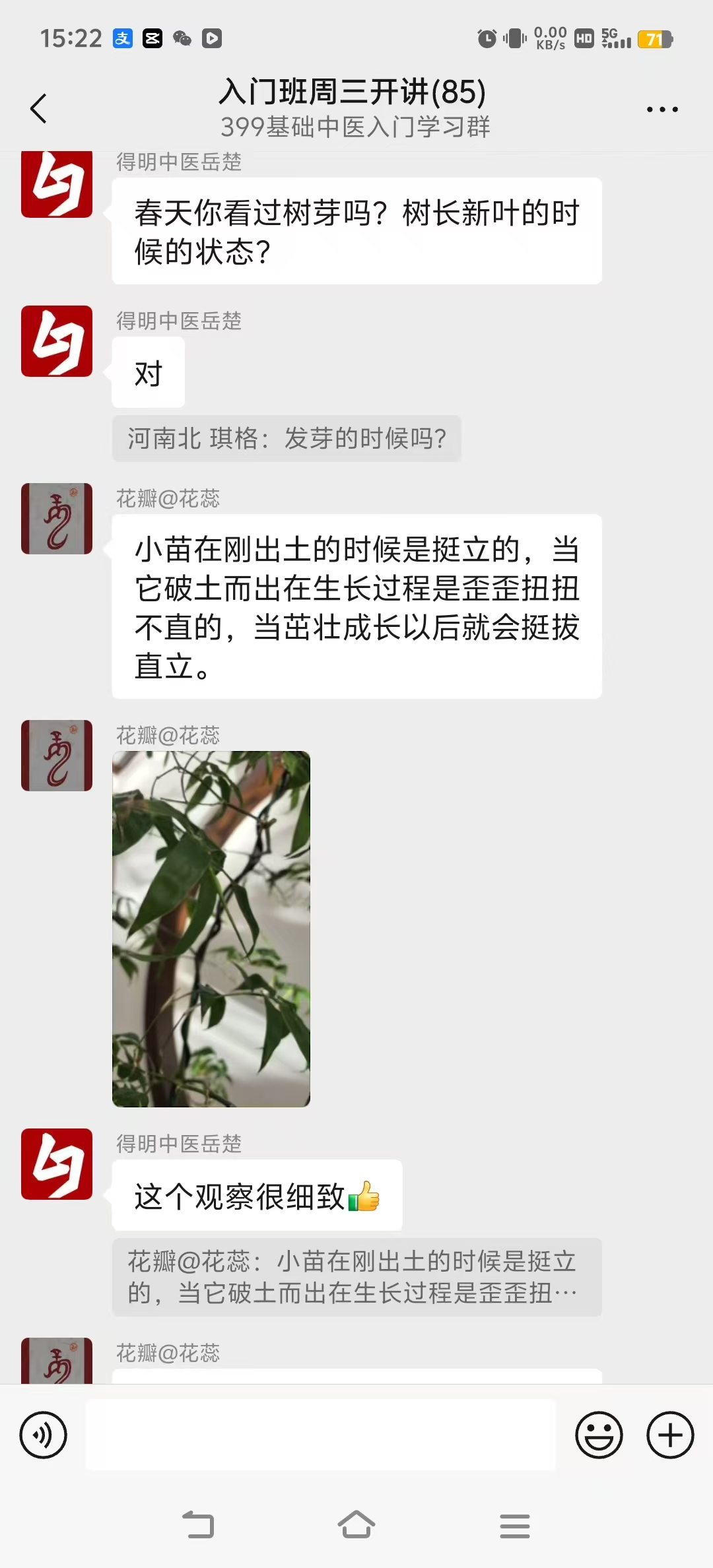
Task: Switch to voice message input
Action: [x=44, y=1435]
